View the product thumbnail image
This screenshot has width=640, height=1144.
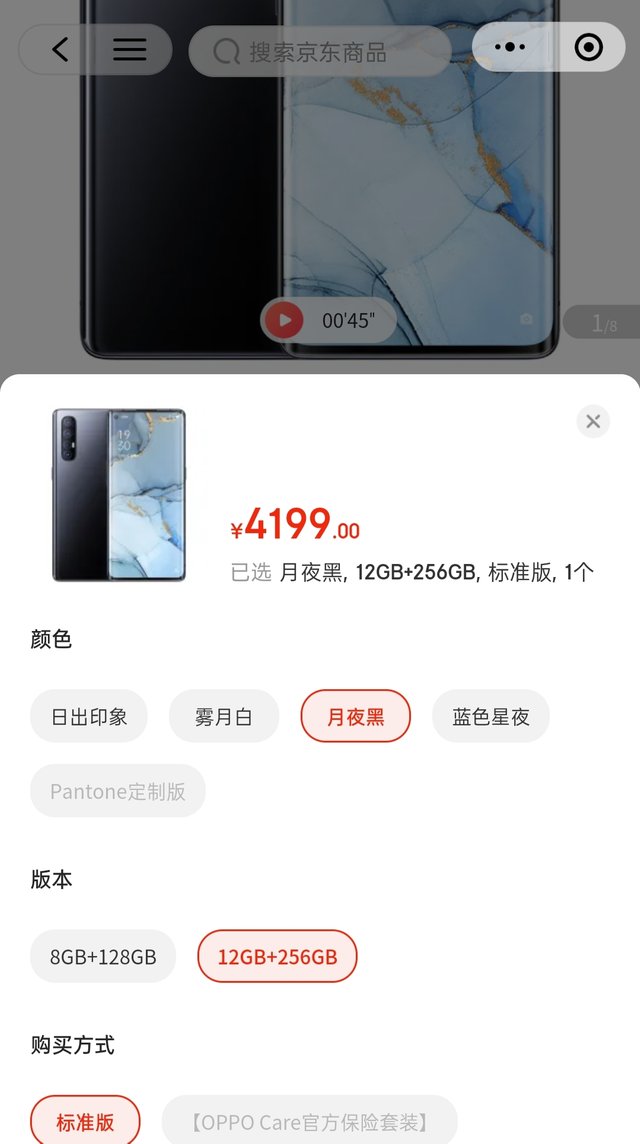(x=119, y=494)
